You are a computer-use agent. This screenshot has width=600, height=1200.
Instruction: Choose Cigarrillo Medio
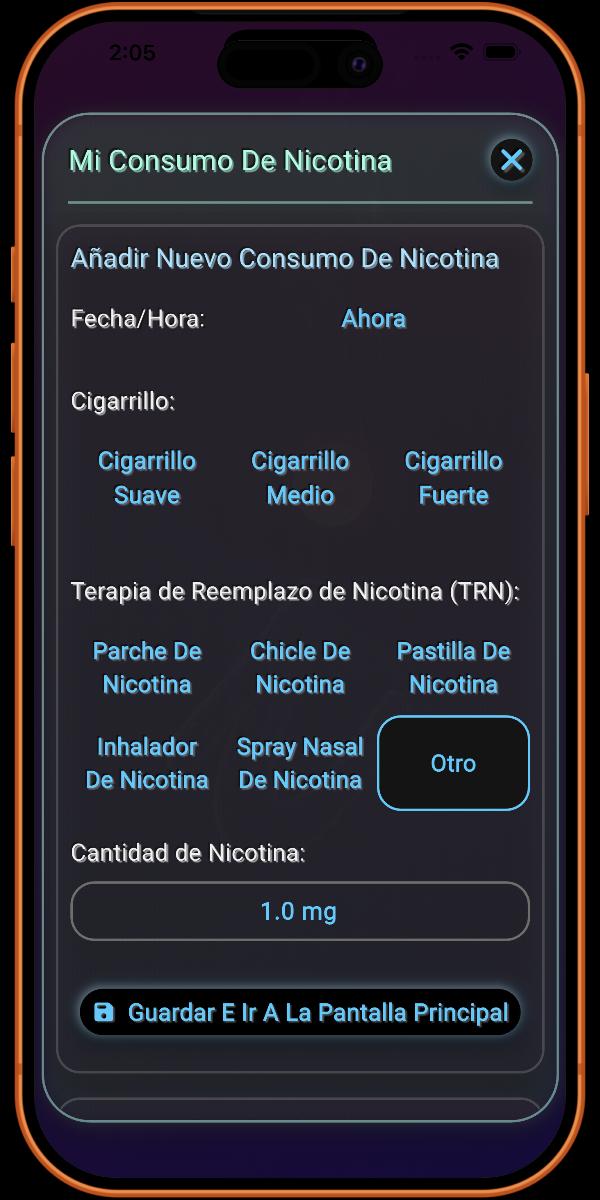[300, 478]
